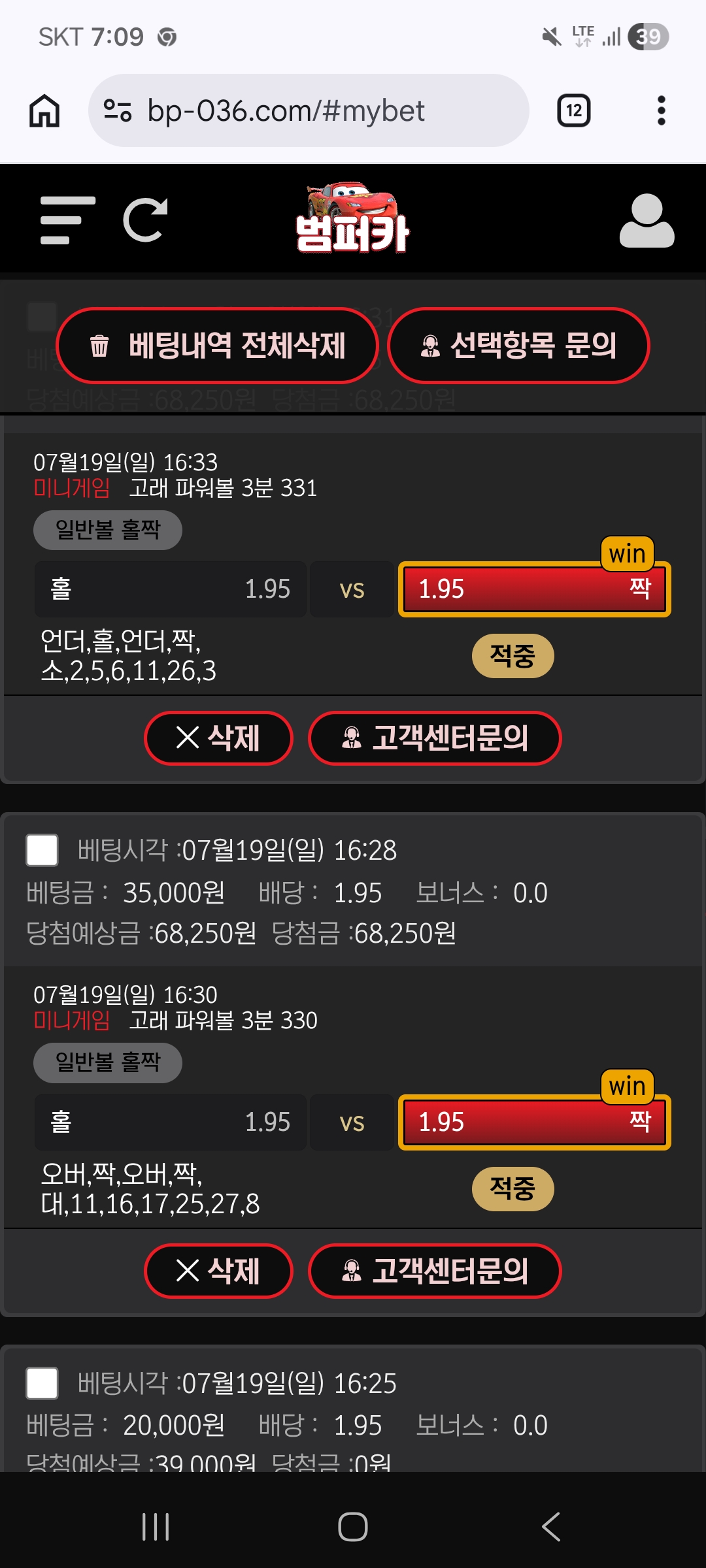This screenshot has width=706, height=1568.
Task: Tap 고객센터문의 under the round 330 bet
Action: pos(435,1271)
